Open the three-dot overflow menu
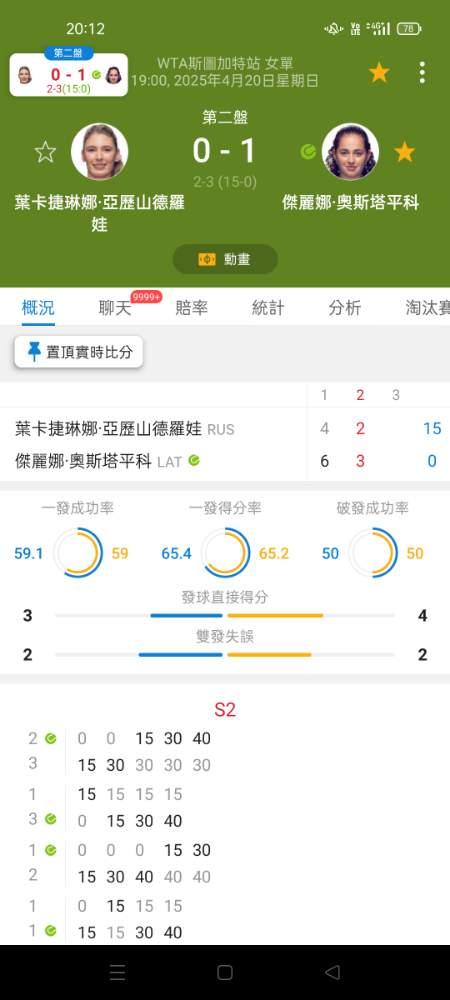The image size is (450, 1000). [x=421, y=73]
